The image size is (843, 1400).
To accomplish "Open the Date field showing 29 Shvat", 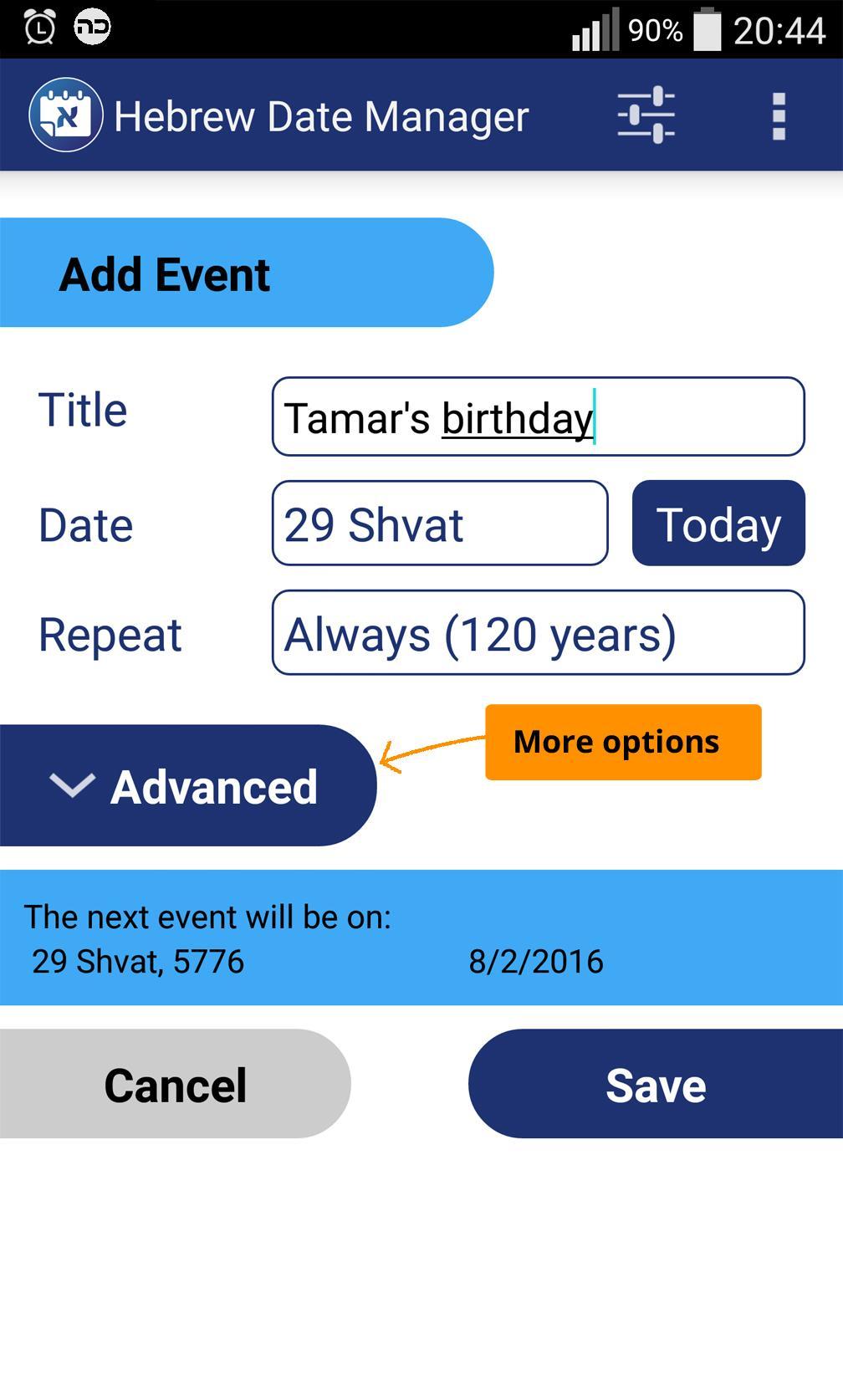I will coord(439,524).
